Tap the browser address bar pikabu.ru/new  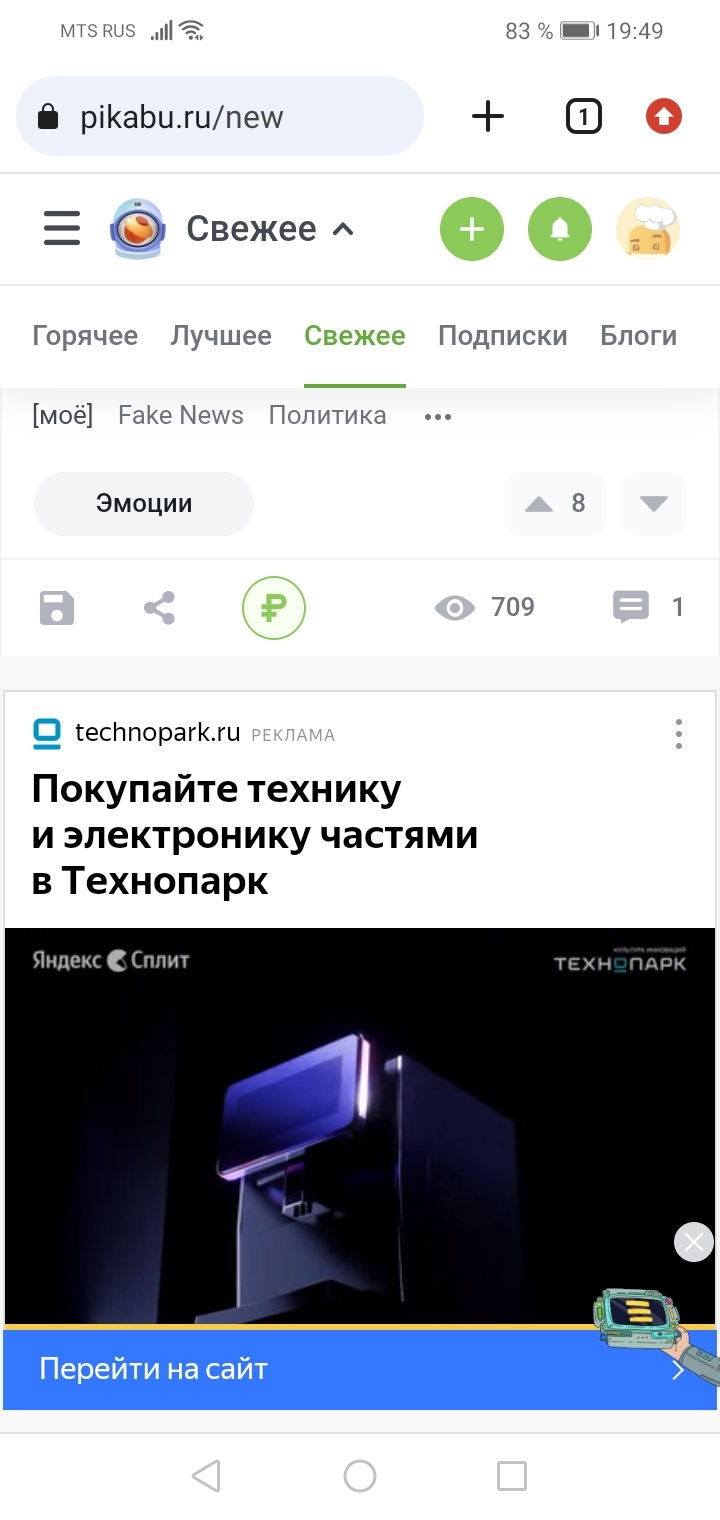pyautogui.click(x=220, y=117)
